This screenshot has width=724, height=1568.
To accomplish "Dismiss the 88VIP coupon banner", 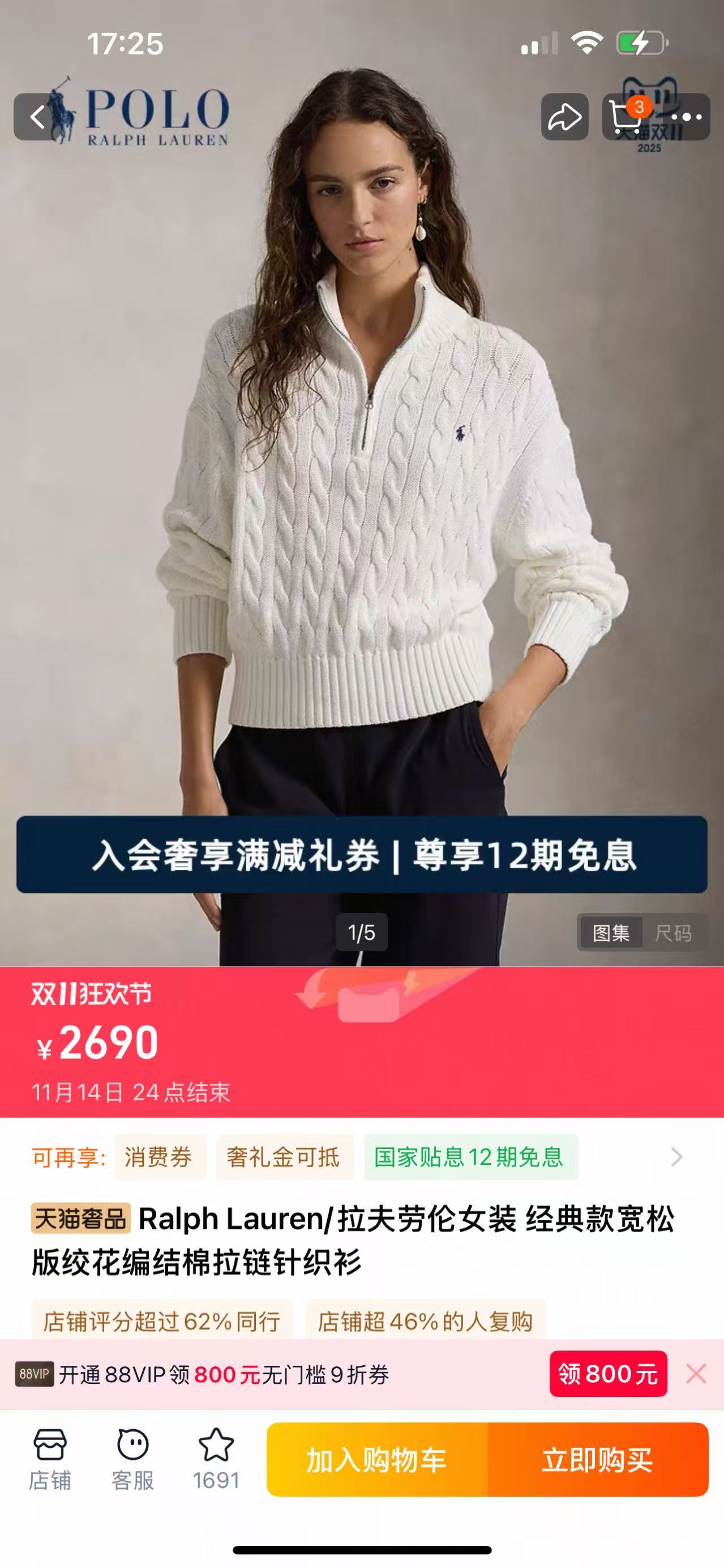I will (x=696, y=1374).
